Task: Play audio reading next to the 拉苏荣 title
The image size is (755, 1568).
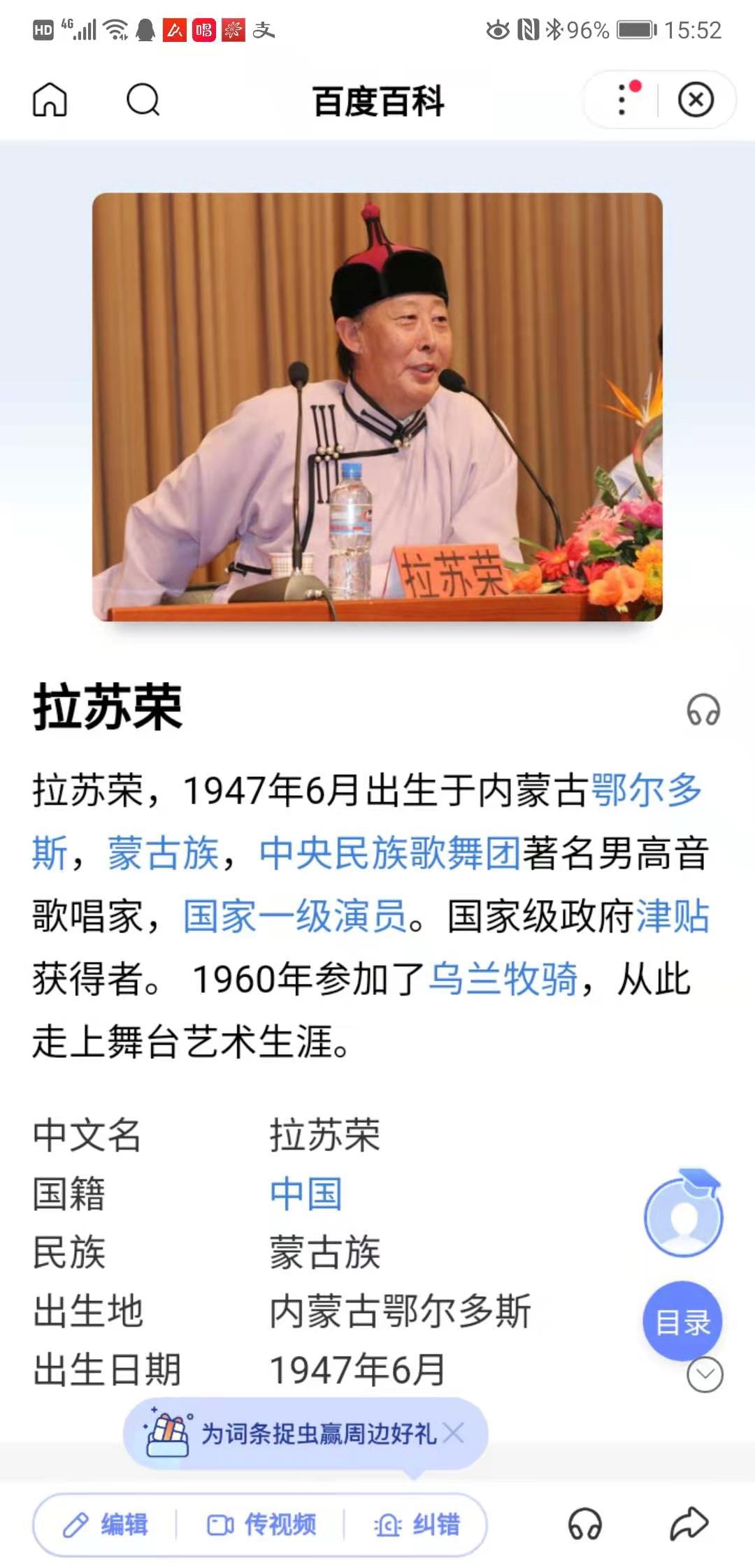Action: click(x=703, y=710)
